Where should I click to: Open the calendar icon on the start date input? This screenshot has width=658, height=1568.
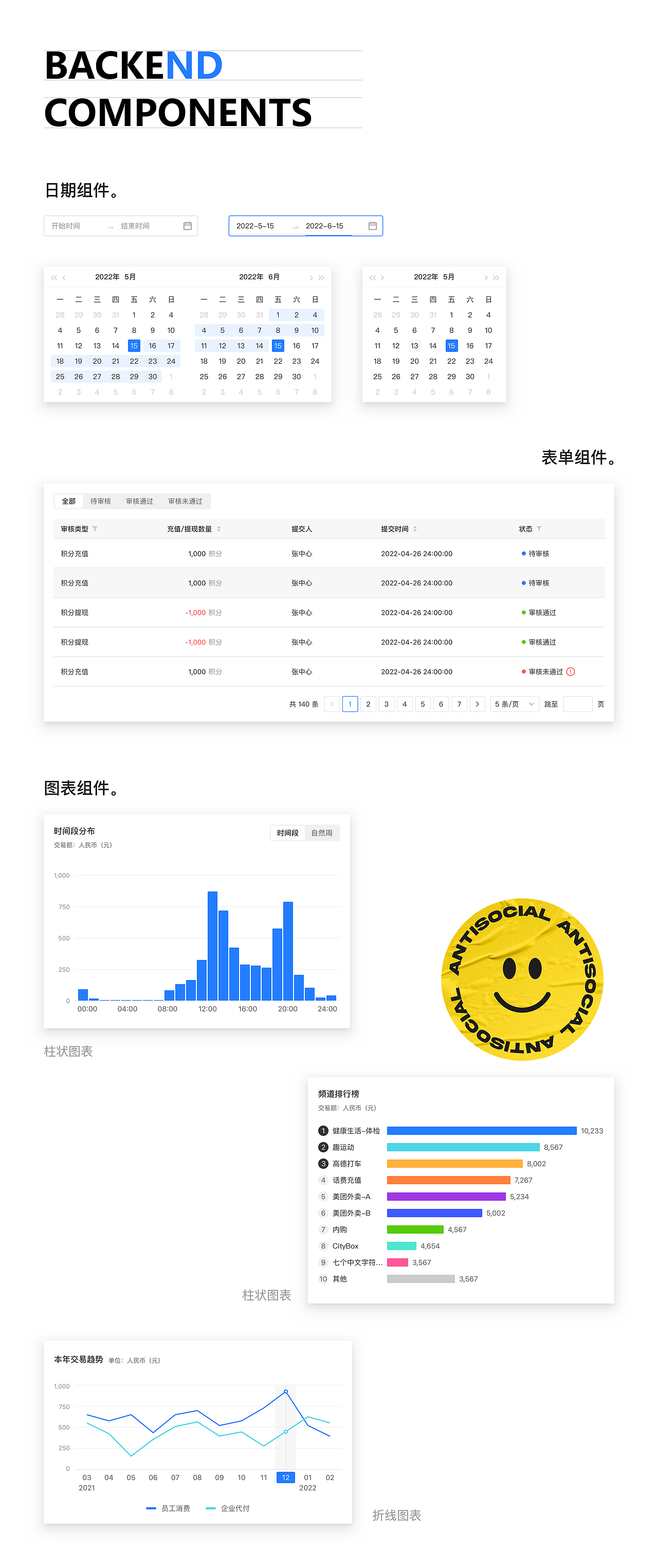(188, 226)
